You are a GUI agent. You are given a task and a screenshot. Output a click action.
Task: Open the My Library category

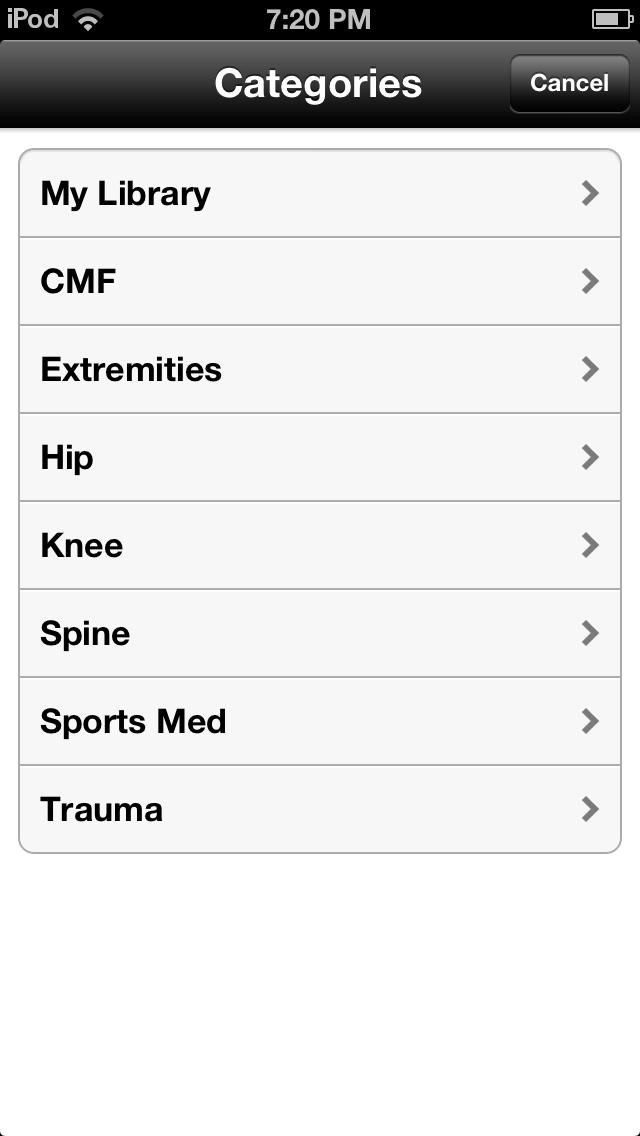point(320,193)
